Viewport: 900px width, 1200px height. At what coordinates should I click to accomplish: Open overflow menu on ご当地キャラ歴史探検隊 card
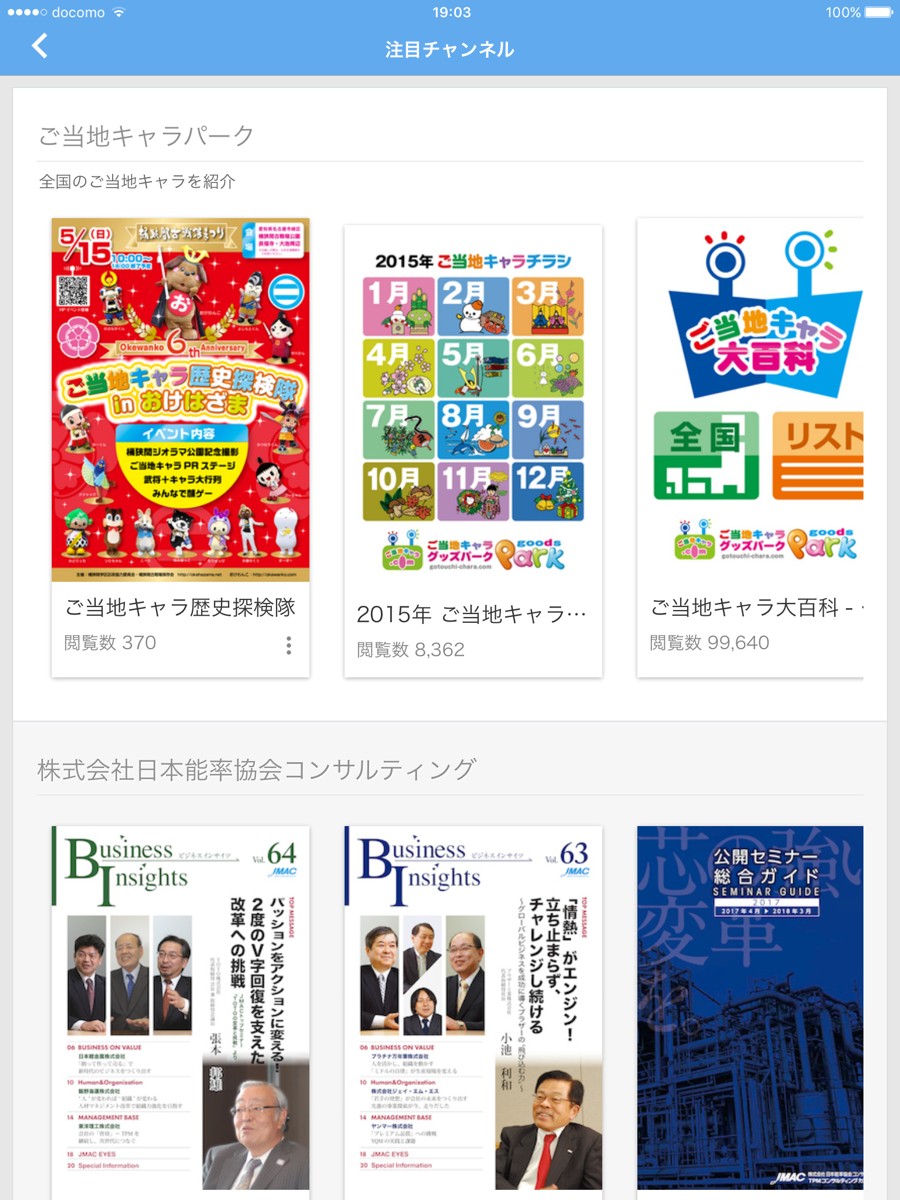[x=289, y=645]
